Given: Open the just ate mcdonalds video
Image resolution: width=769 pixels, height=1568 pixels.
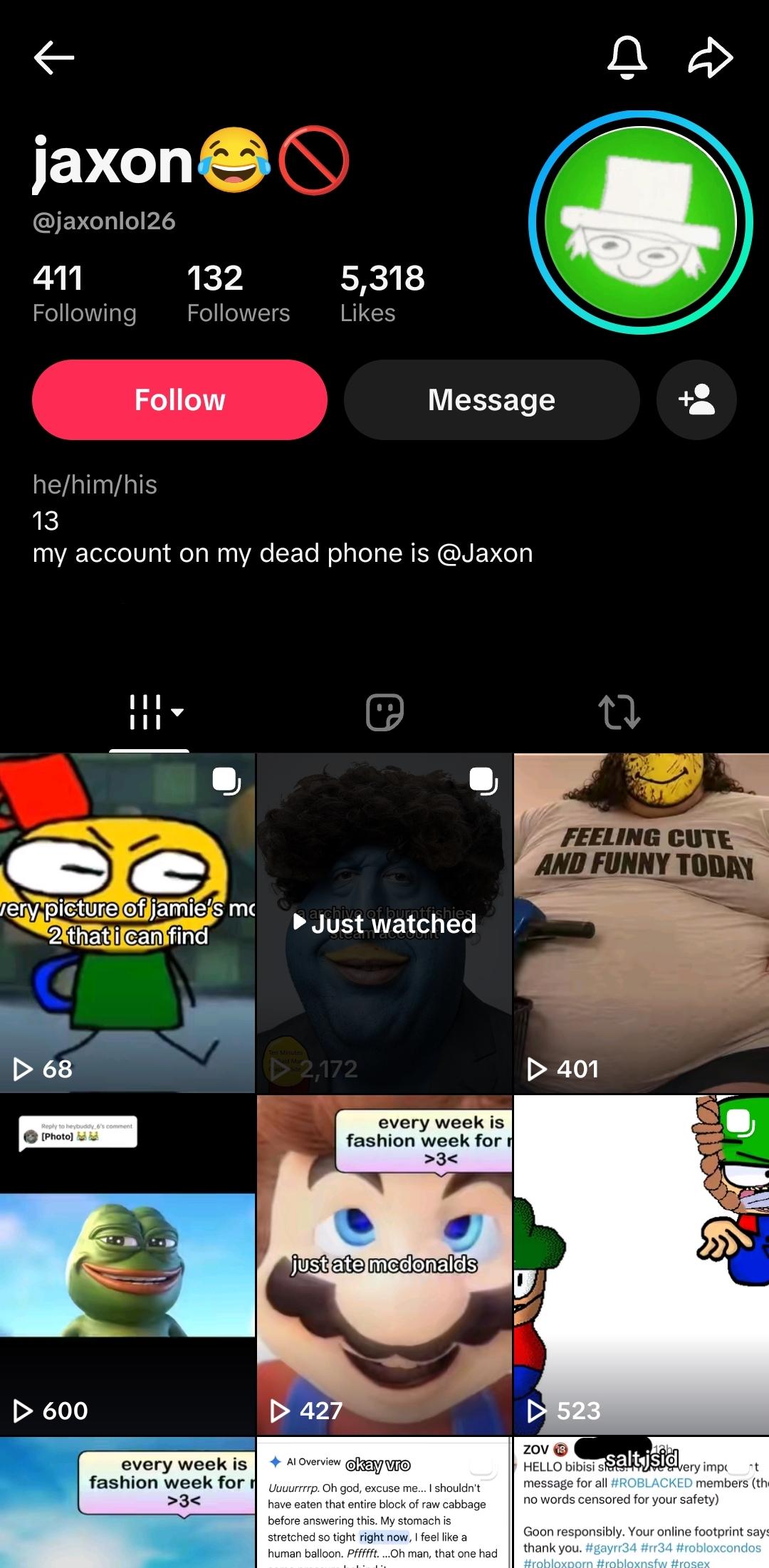Looking at the screenshot, I should (x=384, y=1265).
